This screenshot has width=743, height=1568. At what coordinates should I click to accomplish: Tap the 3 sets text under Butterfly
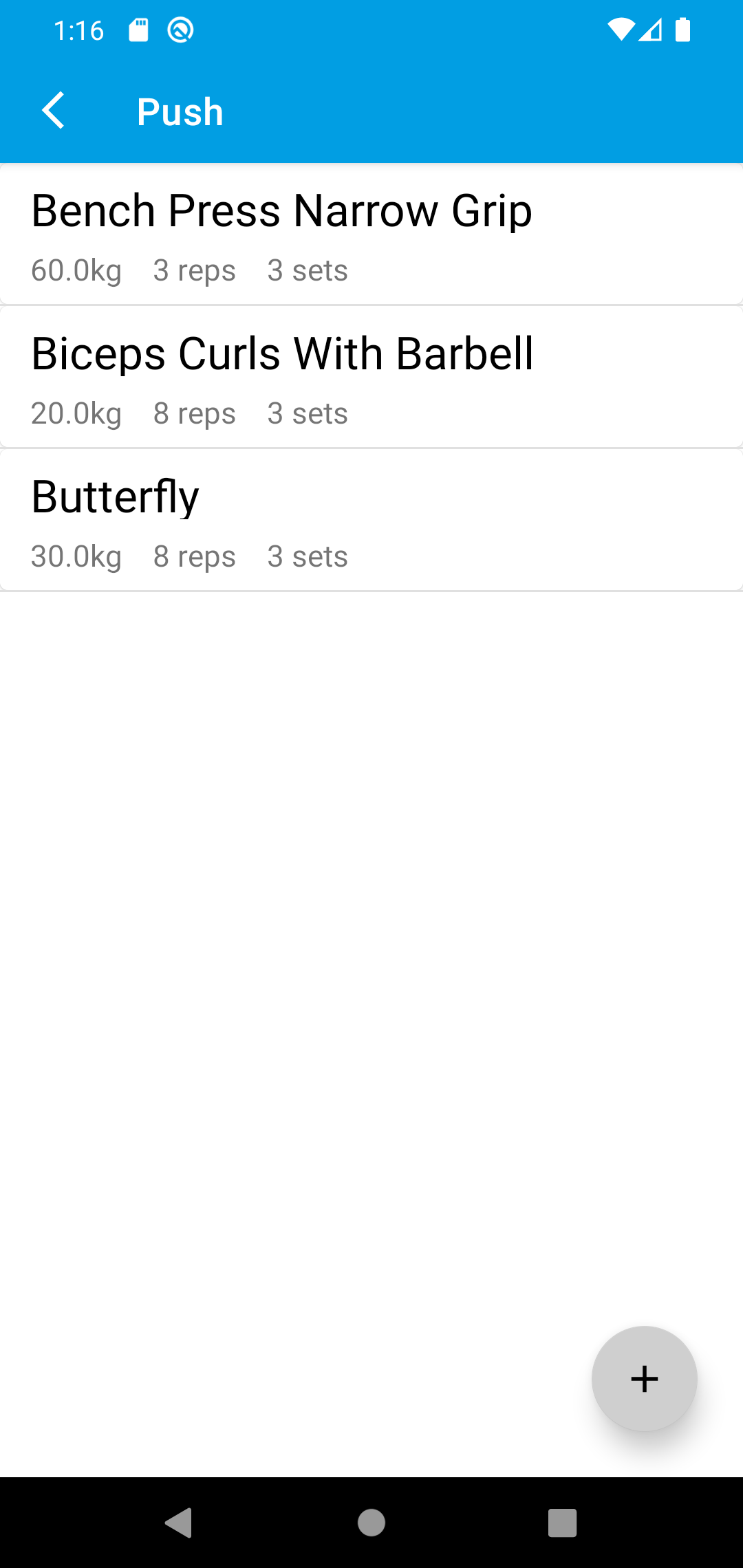click(307, 556)
